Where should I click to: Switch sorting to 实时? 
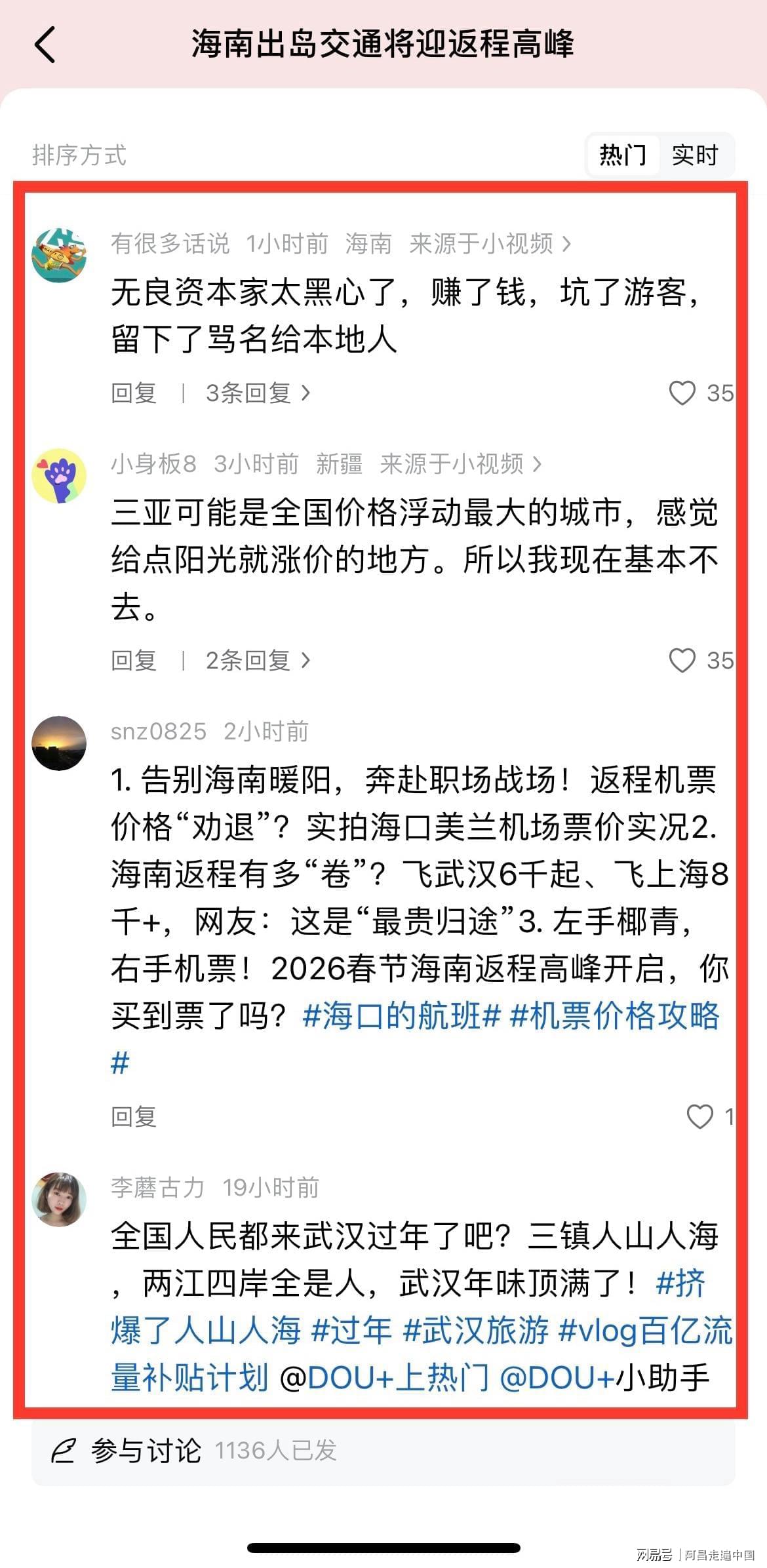pos(695,155)
